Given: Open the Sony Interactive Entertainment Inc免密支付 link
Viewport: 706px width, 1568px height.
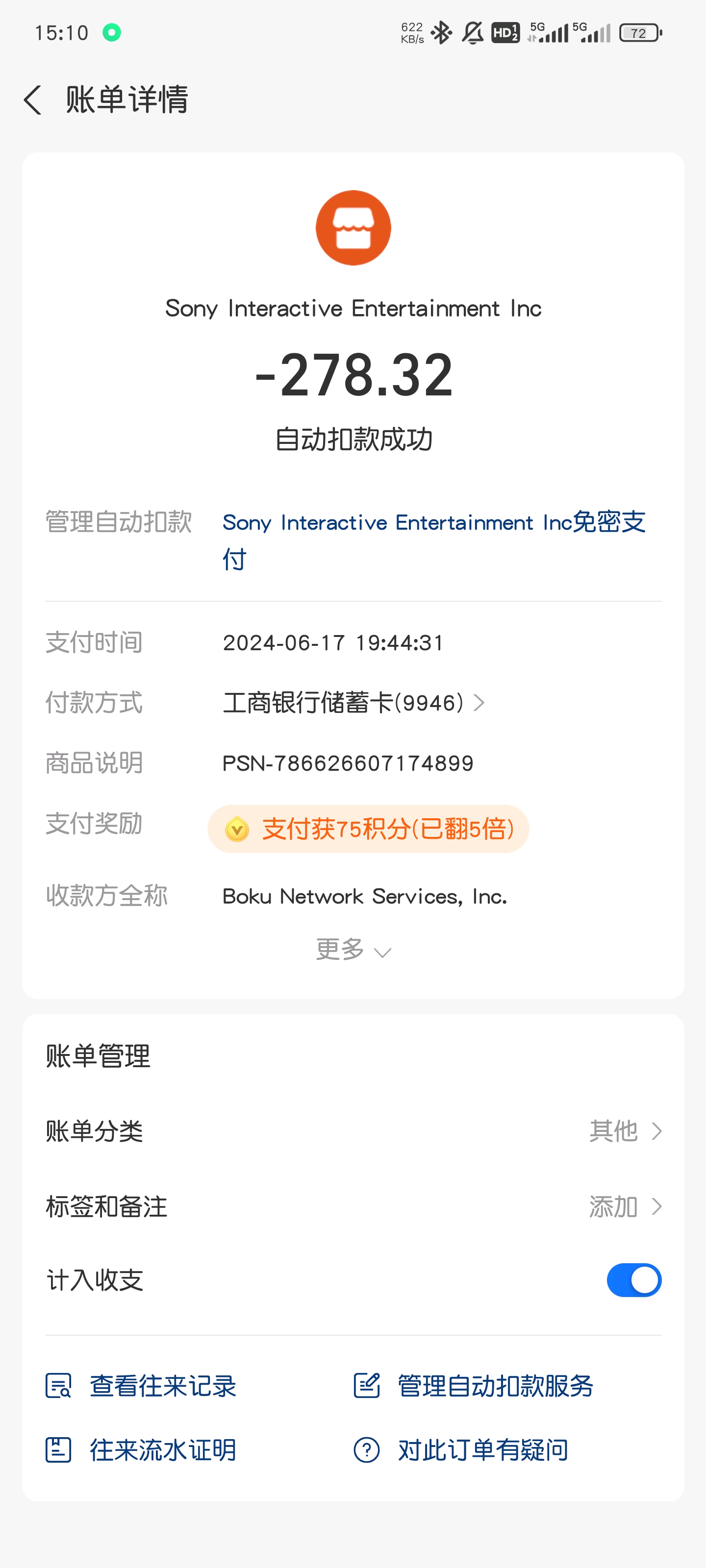Looking at the screenshot, I should 434,539.
